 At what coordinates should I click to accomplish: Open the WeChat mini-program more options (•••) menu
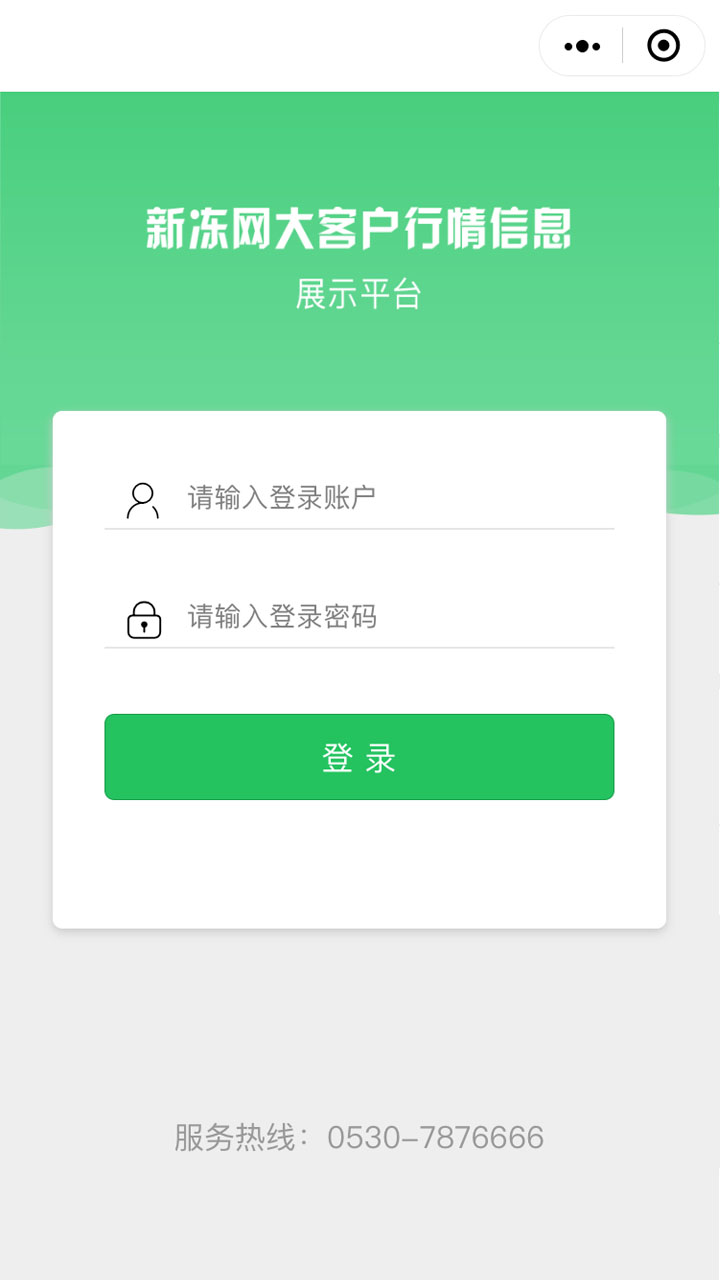coord(581,45)
